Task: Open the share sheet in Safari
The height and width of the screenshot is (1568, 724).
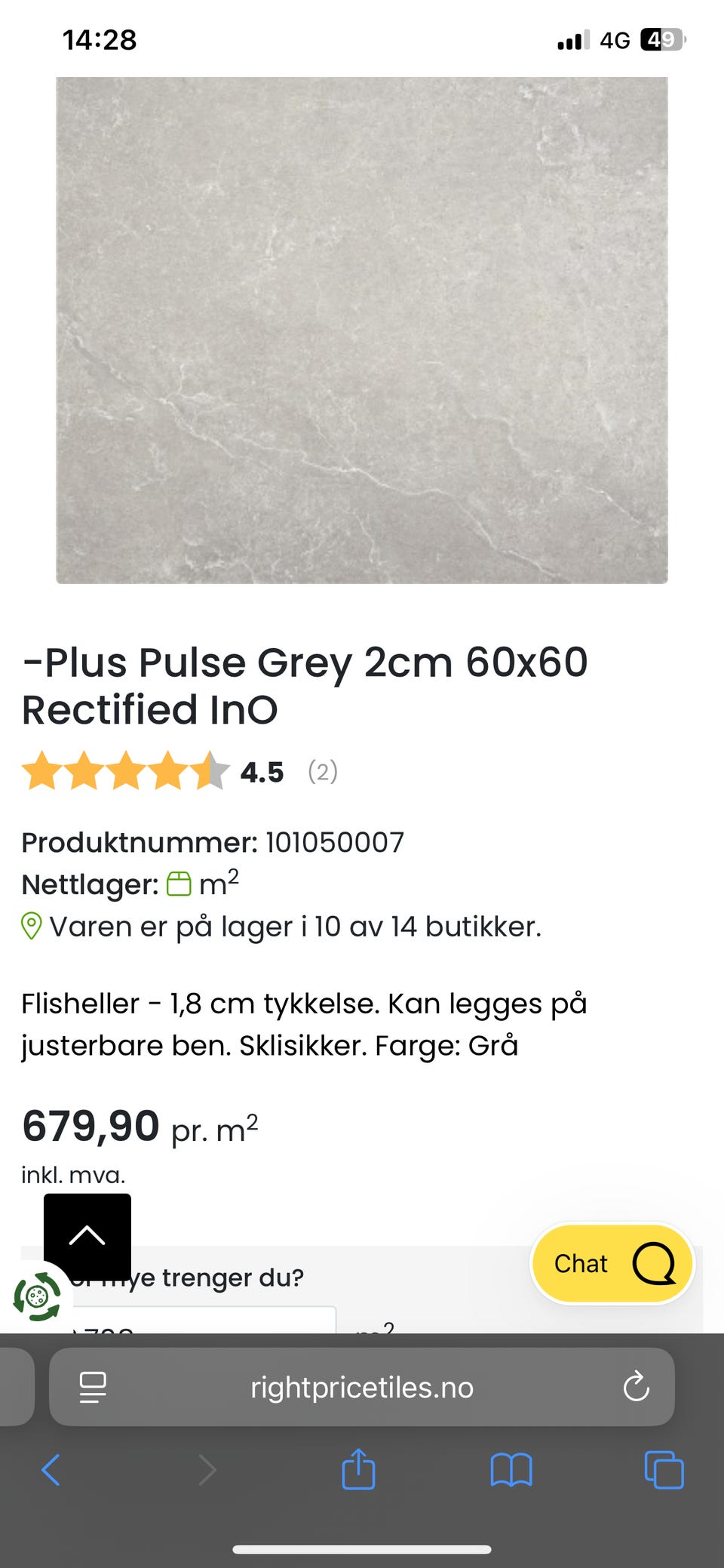Action: (358, 1470)
